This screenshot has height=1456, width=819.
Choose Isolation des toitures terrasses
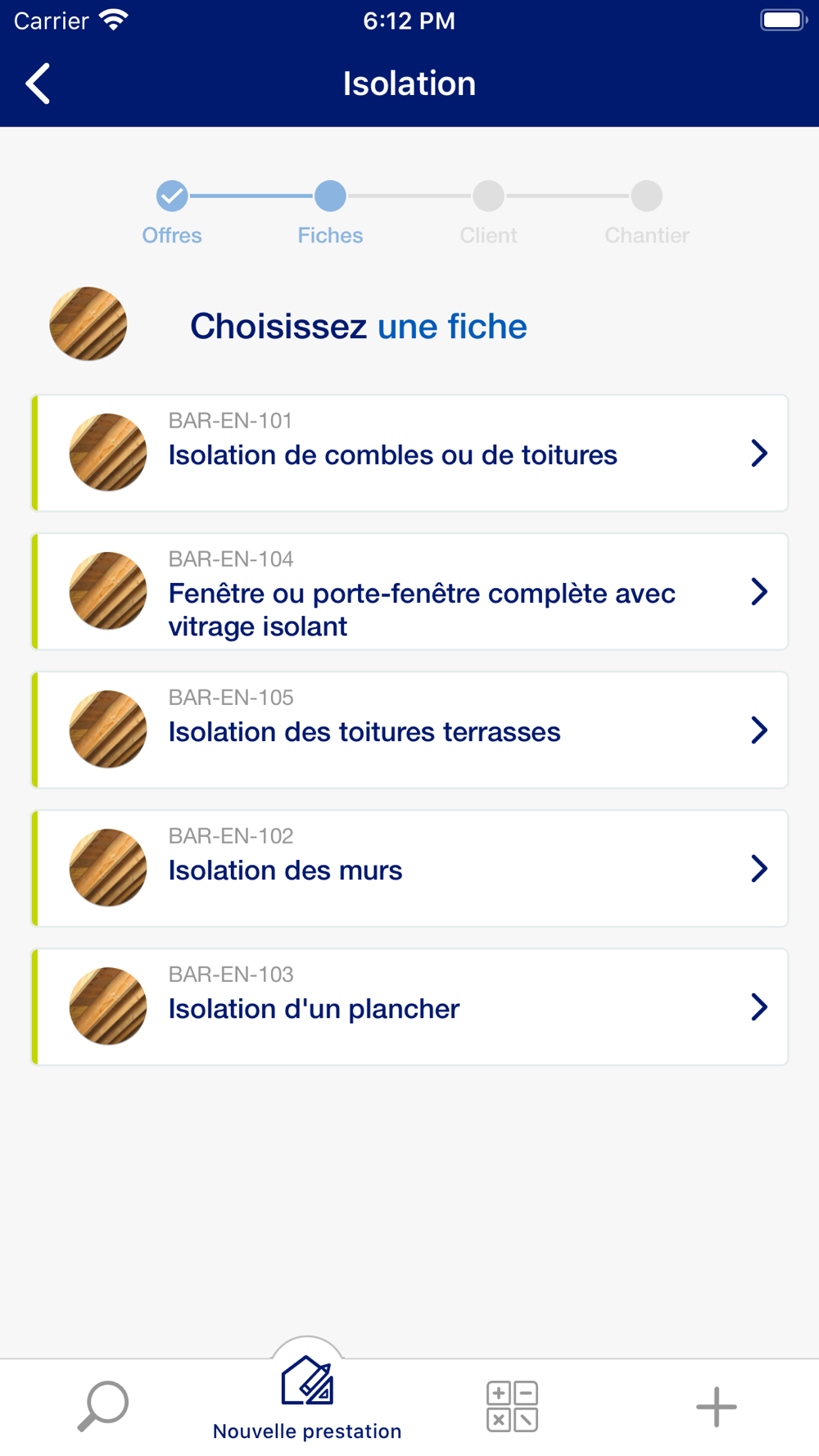(x=409, y=730)
